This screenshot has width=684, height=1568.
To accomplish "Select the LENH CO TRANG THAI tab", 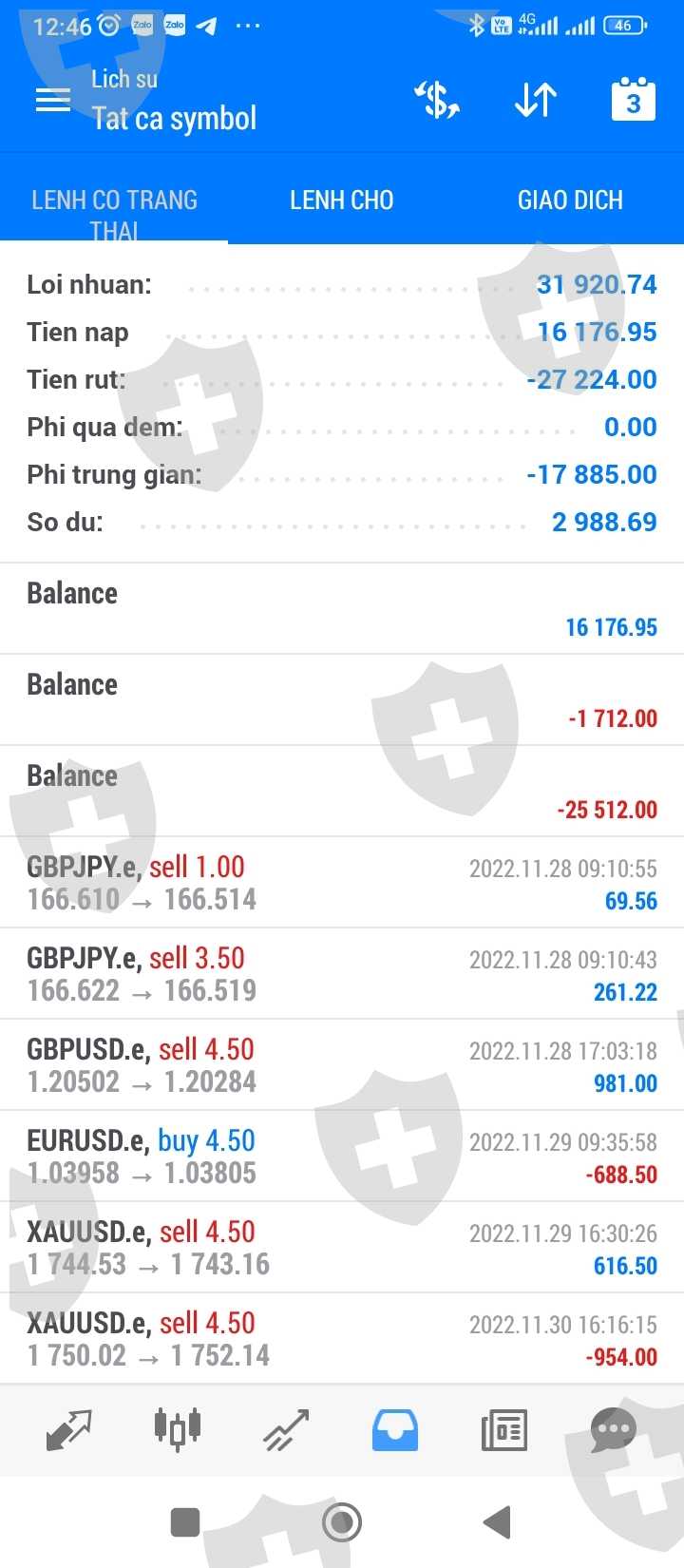I will 114,213.
